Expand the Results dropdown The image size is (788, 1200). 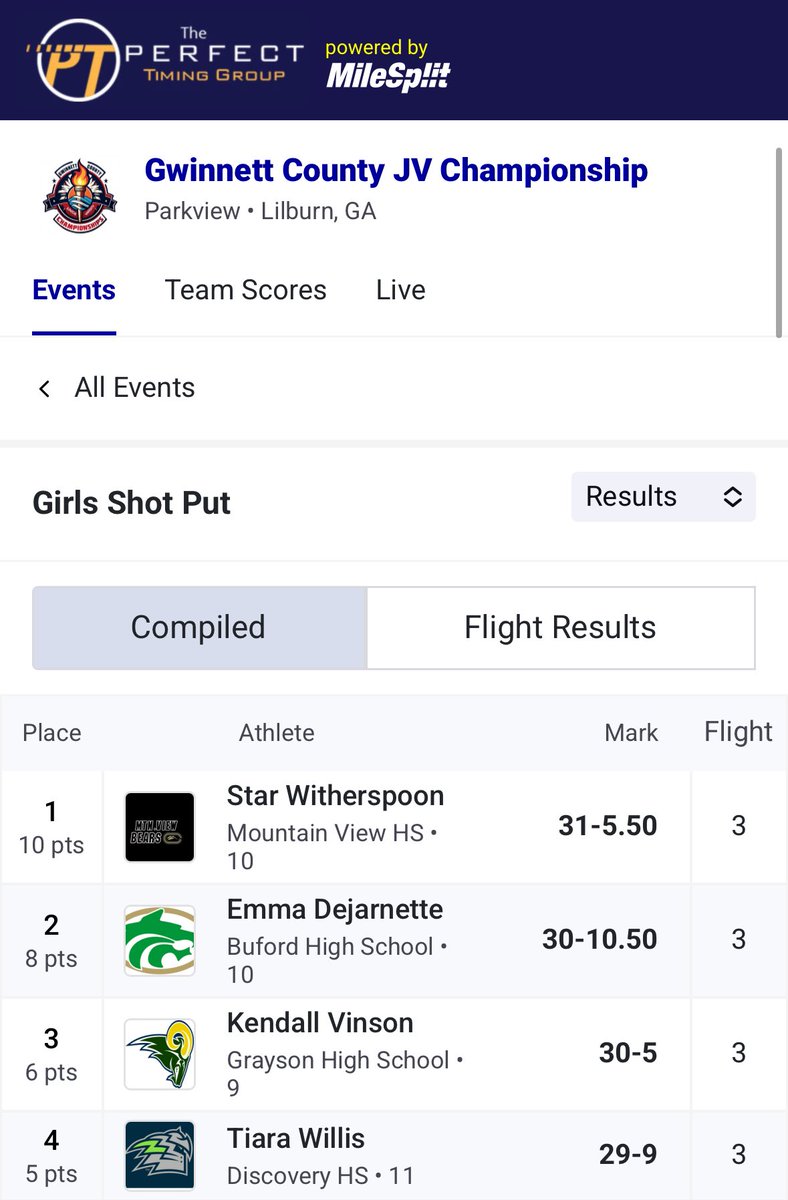click(663, 497)
